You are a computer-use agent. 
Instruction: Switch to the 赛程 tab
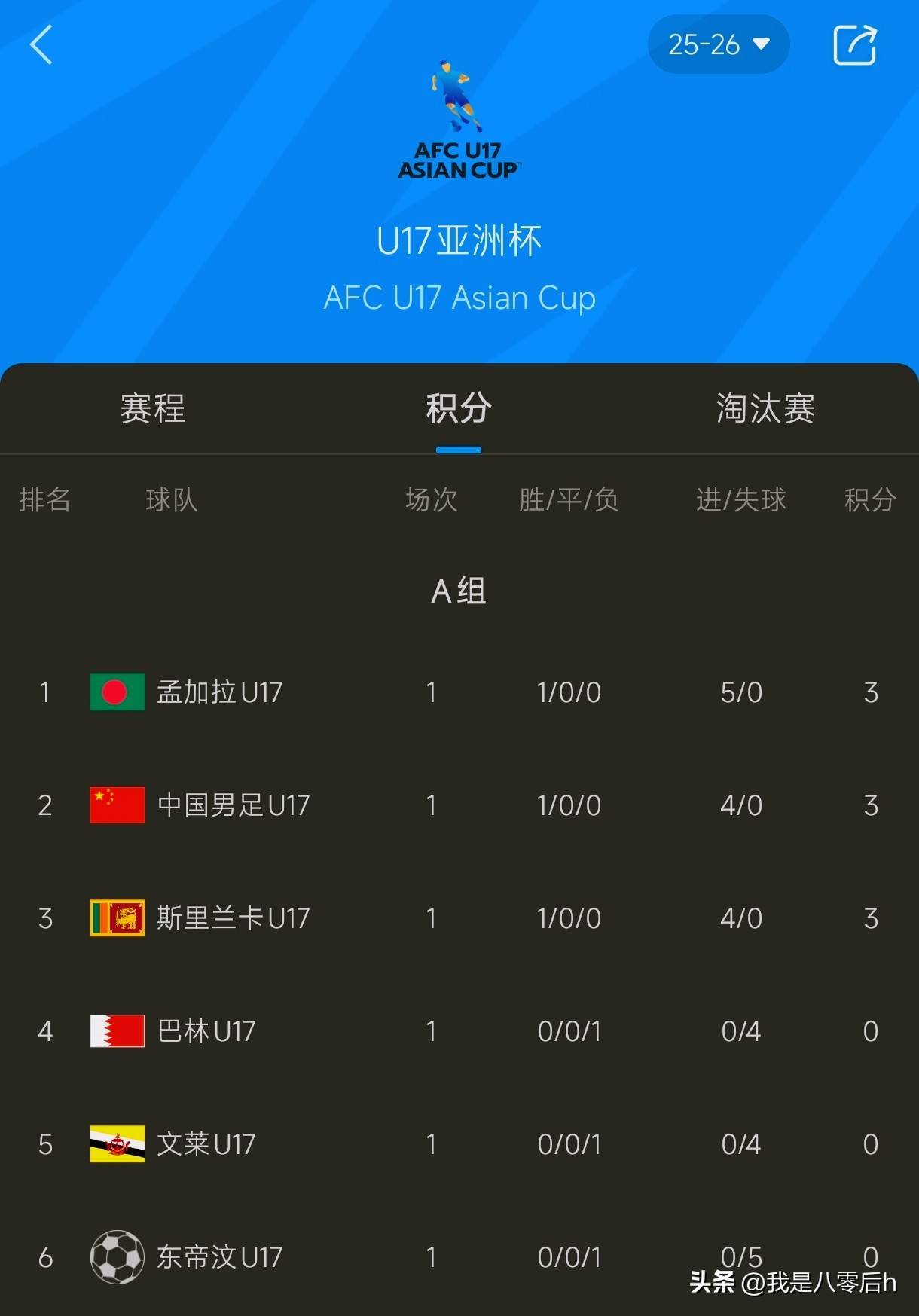pos(153,409)
